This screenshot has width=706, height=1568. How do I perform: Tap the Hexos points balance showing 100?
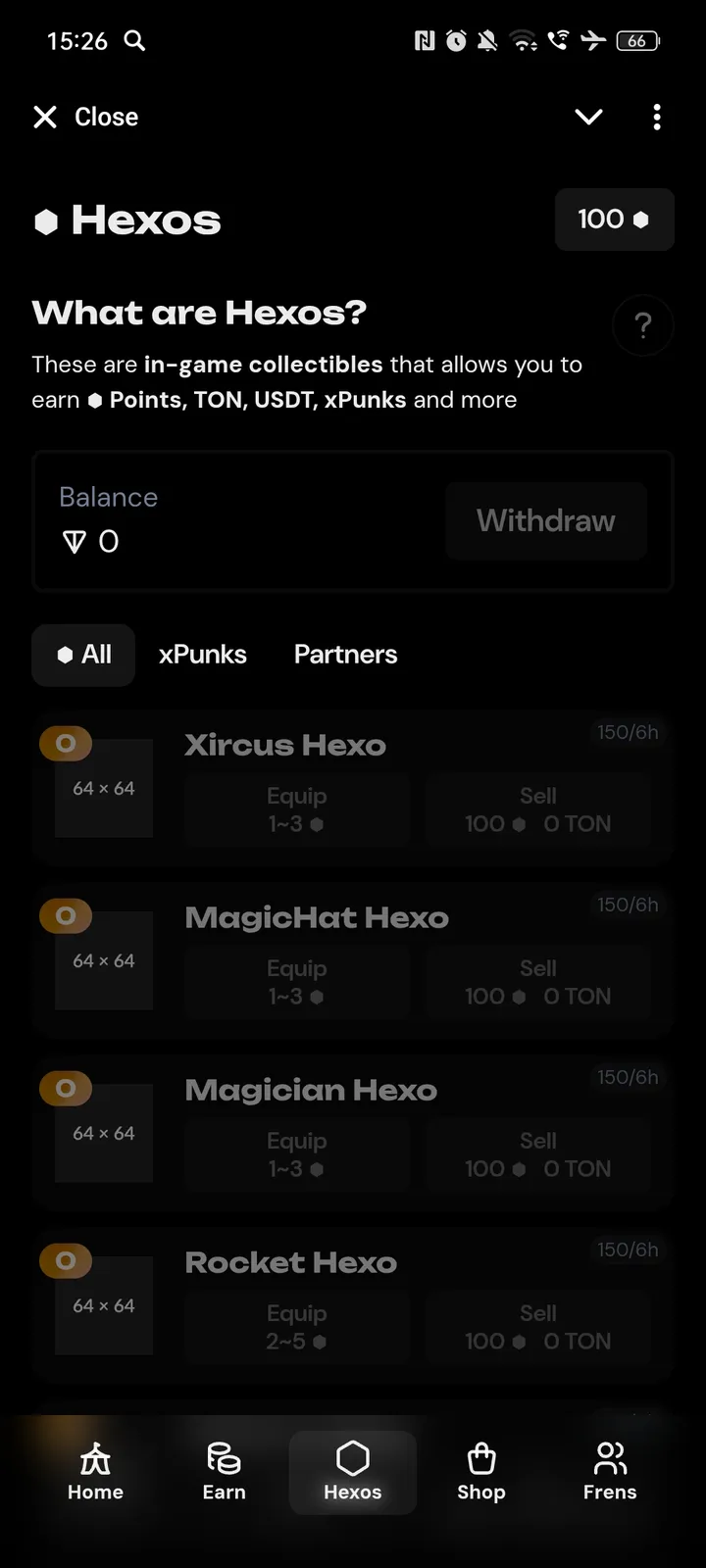pos(614,220)
